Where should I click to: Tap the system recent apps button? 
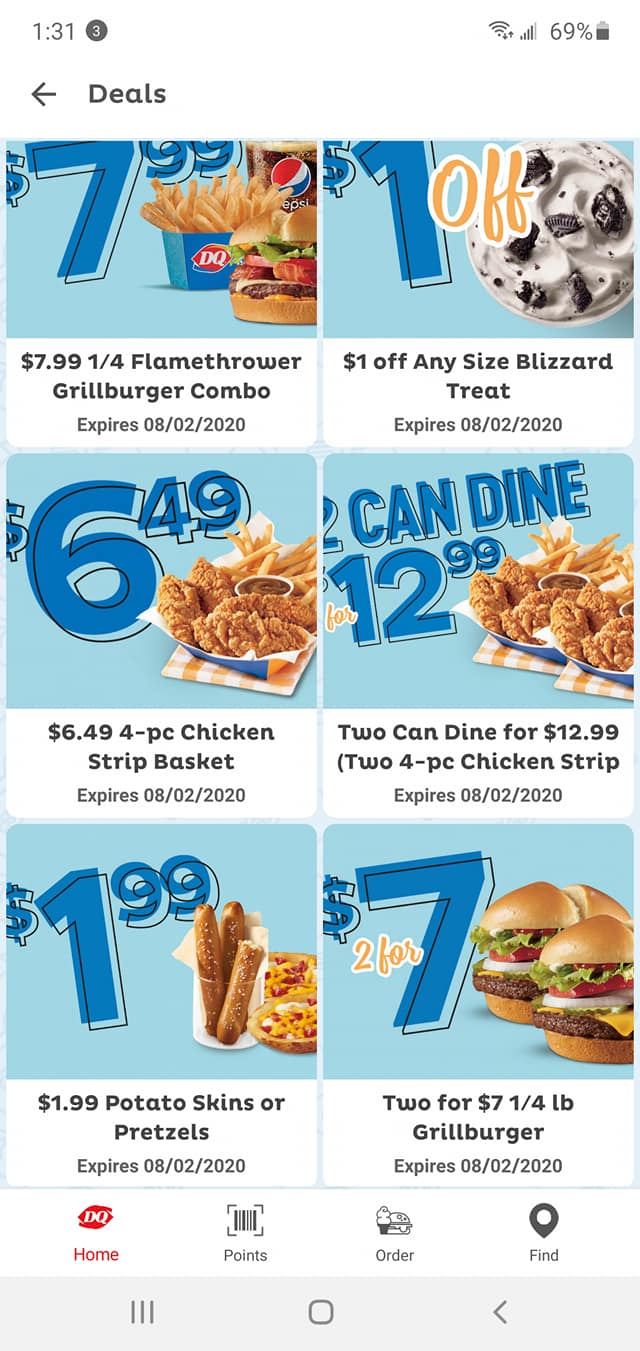(143, 1312)
